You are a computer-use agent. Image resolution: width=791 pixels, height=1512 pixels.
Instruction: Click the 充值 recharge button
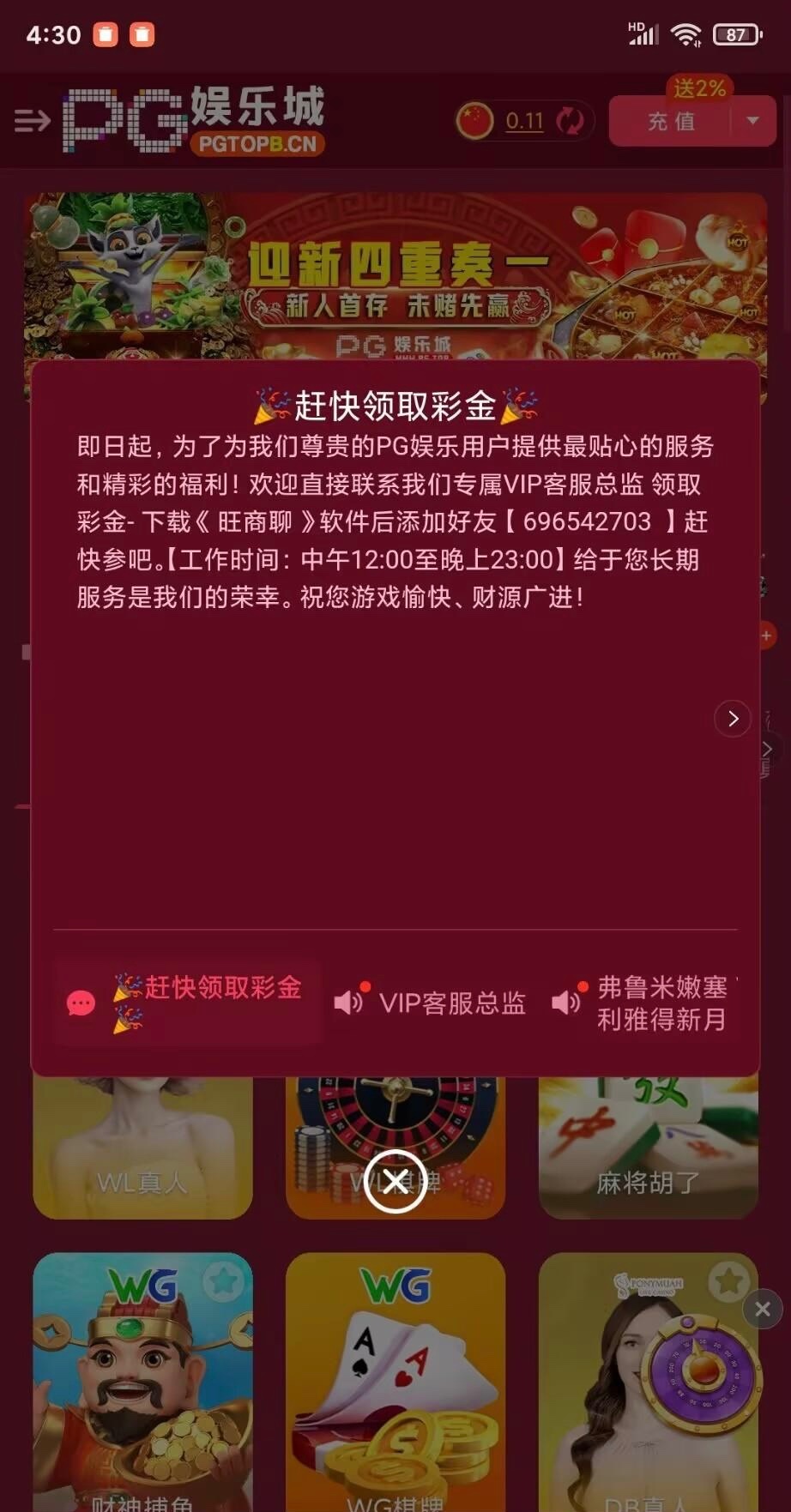[671, 121]
